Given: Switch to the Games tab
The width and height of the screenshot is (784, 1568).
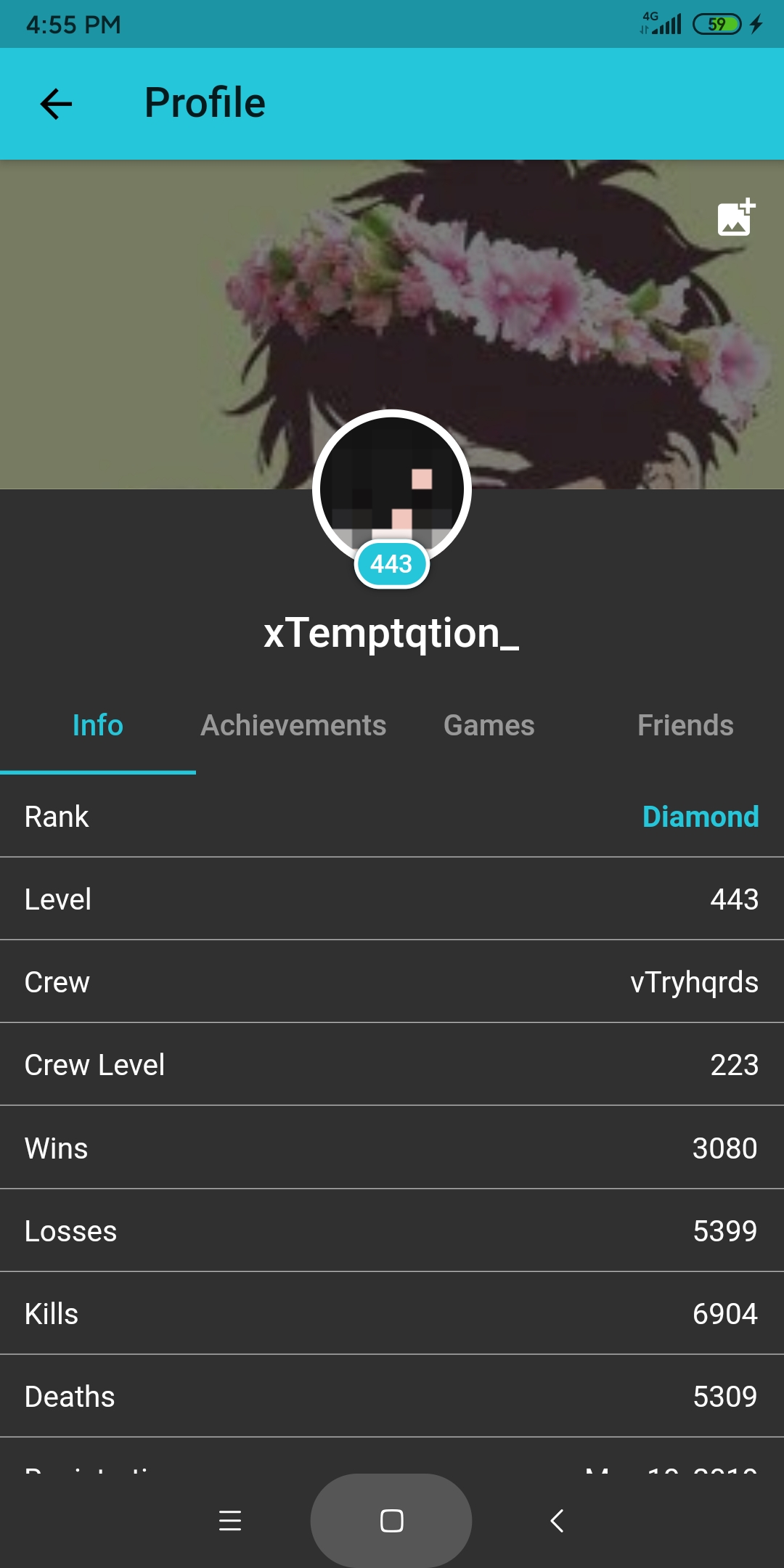Looking at the screenshot, I should click(x=489, y=725).
